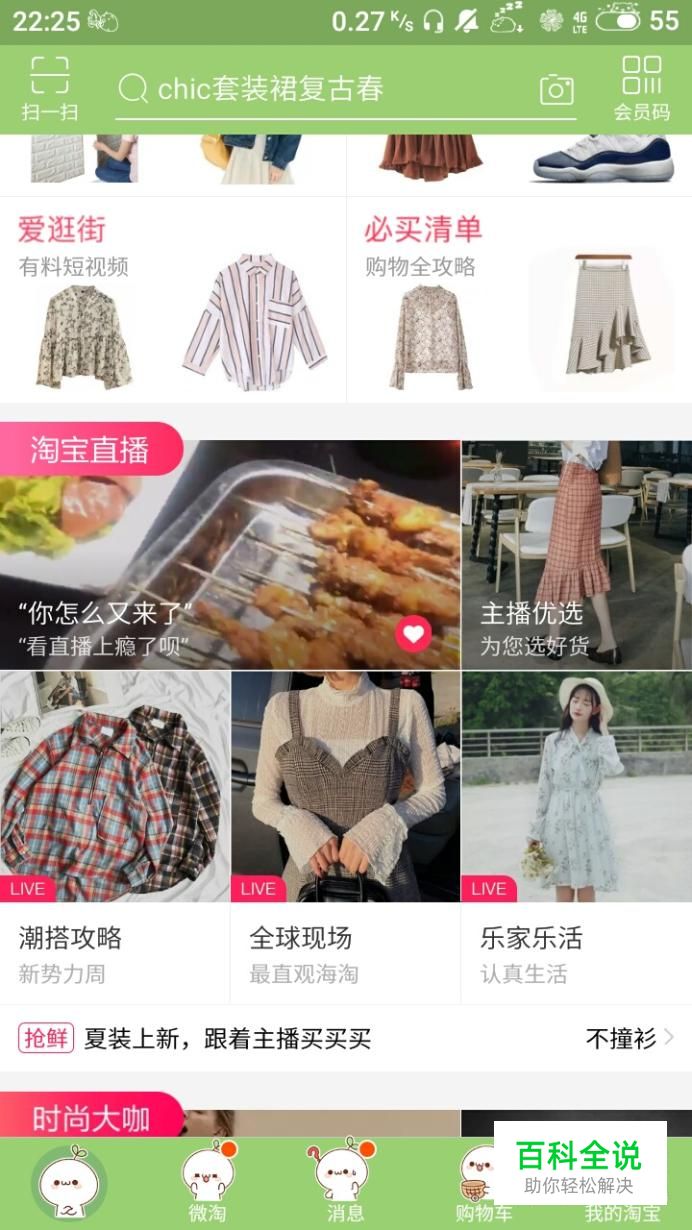Viewport: 692px width, 1230px height.
Task: Like the live stream with heart icon
Action: pos(413,632)
